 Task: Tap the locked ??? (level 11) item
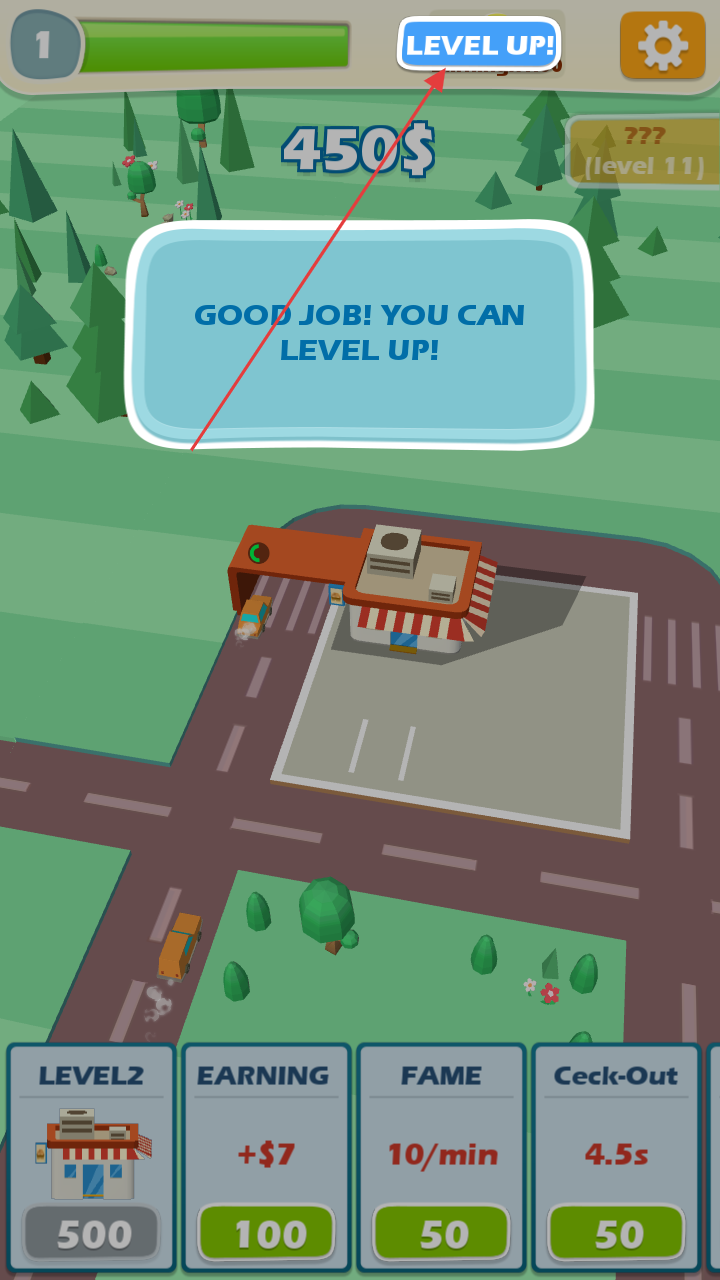tap(643, 151)
